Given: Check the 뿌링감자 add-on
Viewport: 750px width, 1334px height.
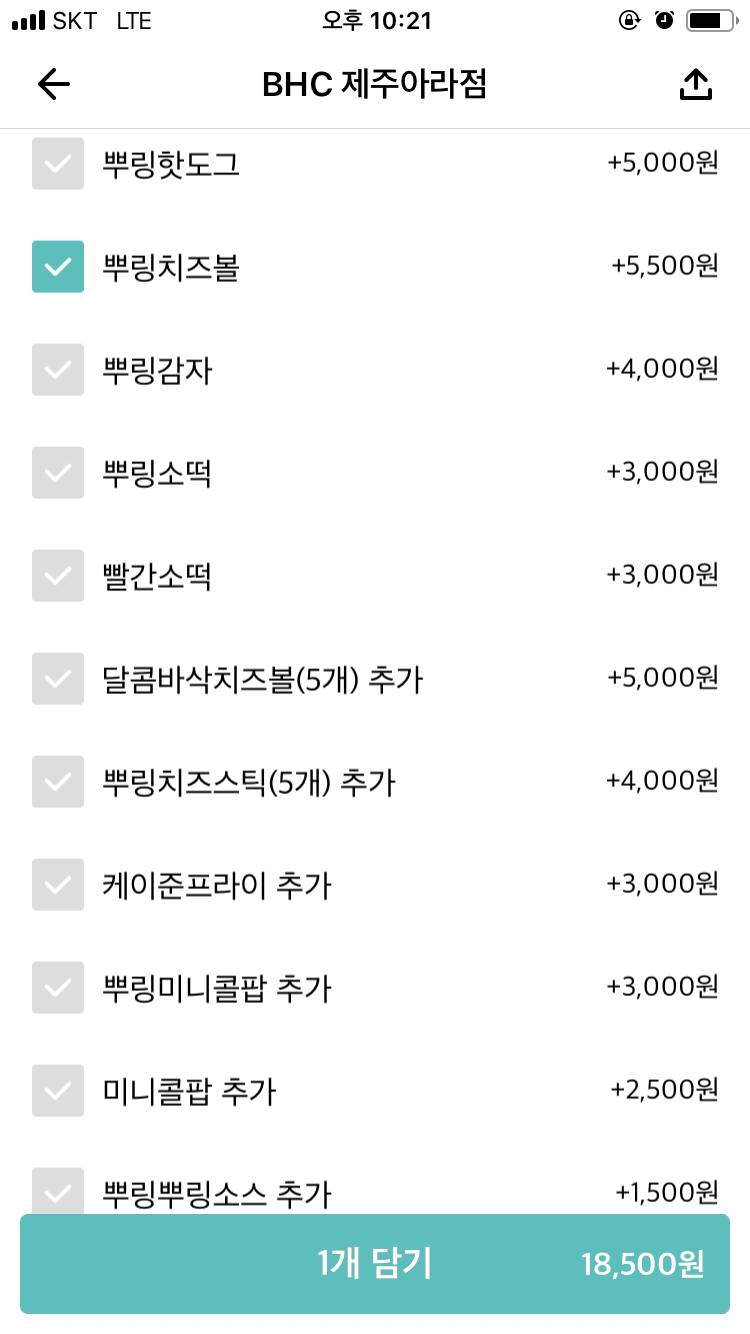Looking at the screenshot, I should tap(57, 370).
